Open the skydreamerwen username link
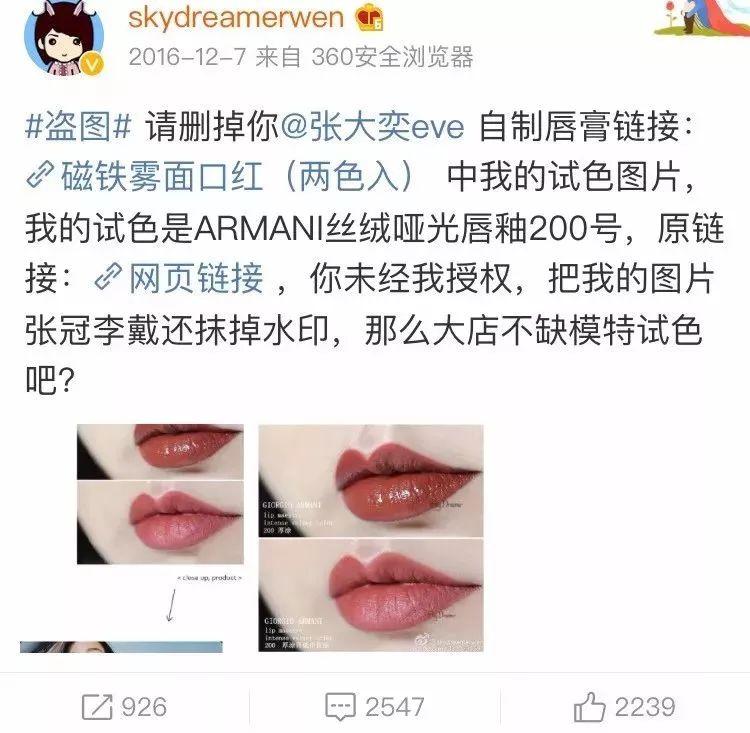750x733 pixels. click(236, 19)
